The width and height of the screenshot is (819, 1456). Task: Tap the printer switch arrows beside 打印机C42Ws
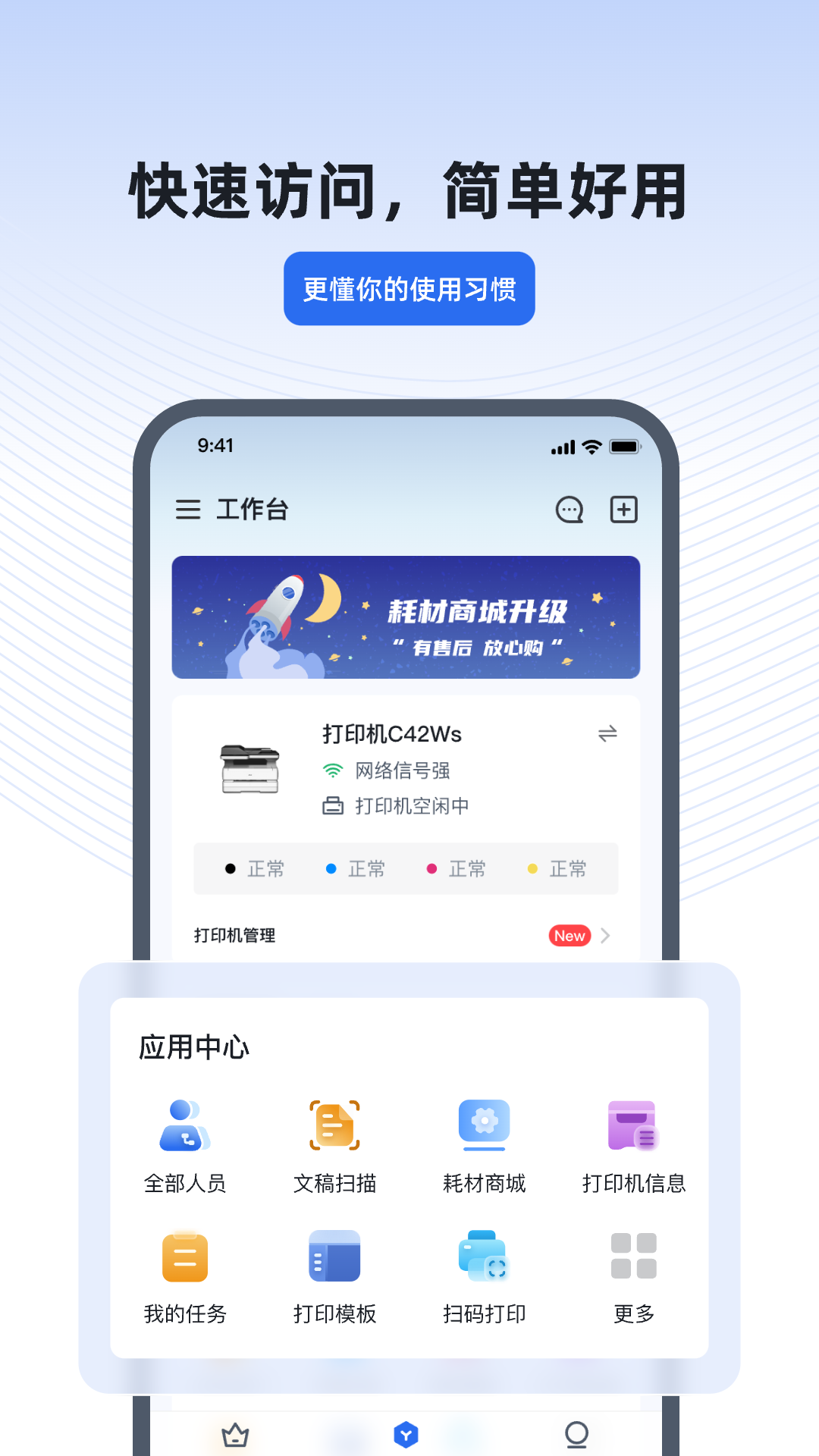pos(606,735)
